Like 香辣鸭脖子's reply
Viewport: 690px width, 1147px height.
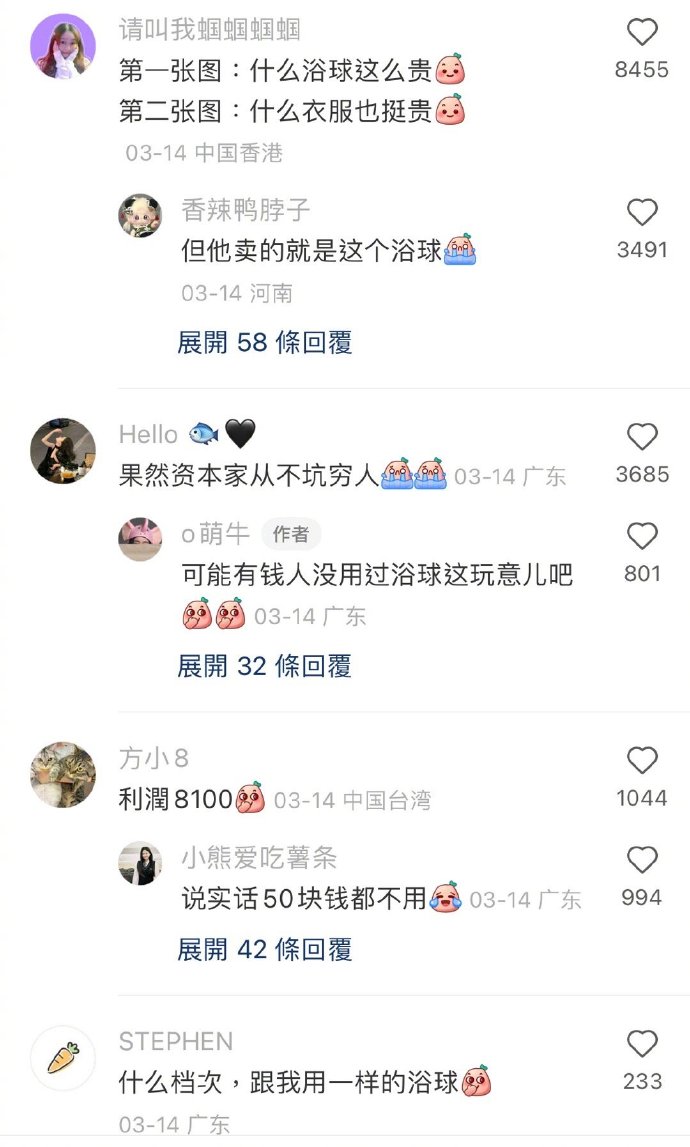(x=641, y=213)
